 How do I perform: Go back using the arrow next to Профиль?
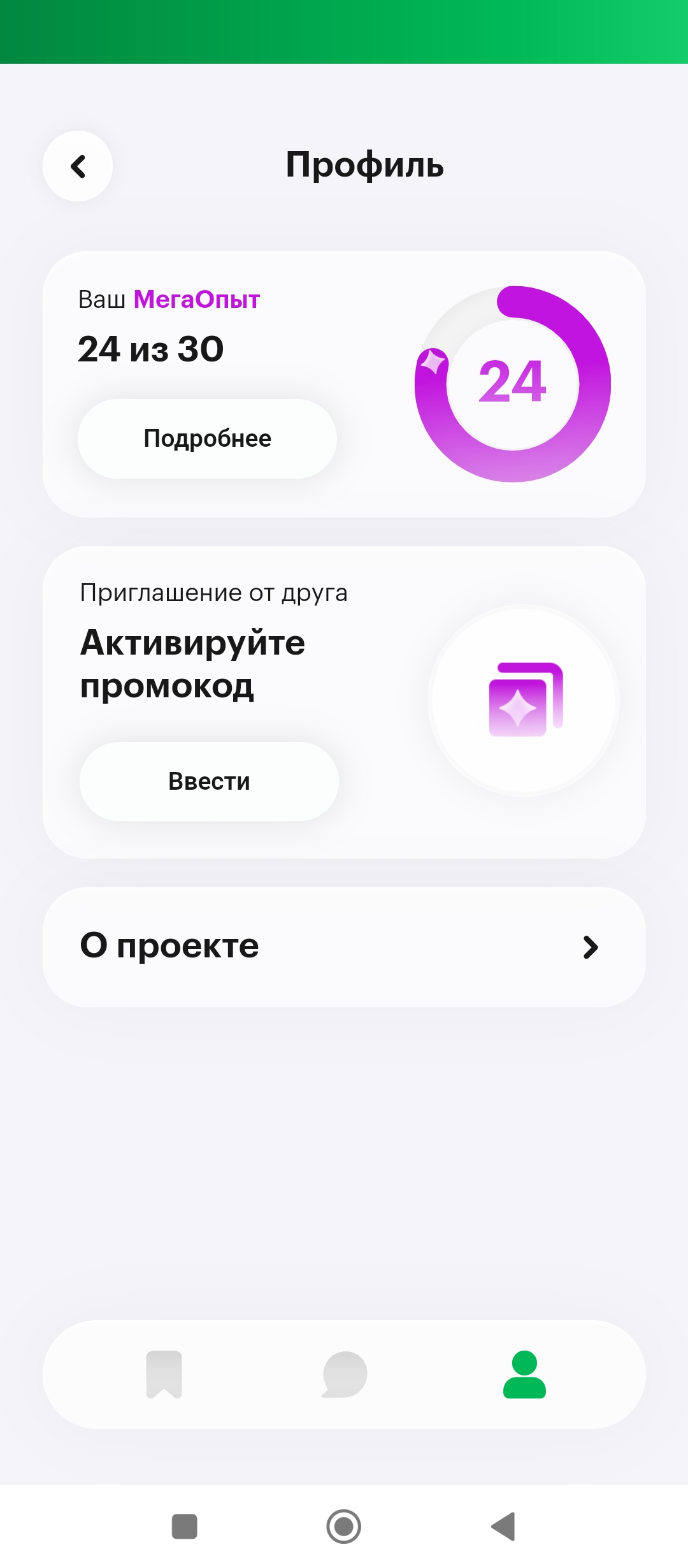(78, 166)
